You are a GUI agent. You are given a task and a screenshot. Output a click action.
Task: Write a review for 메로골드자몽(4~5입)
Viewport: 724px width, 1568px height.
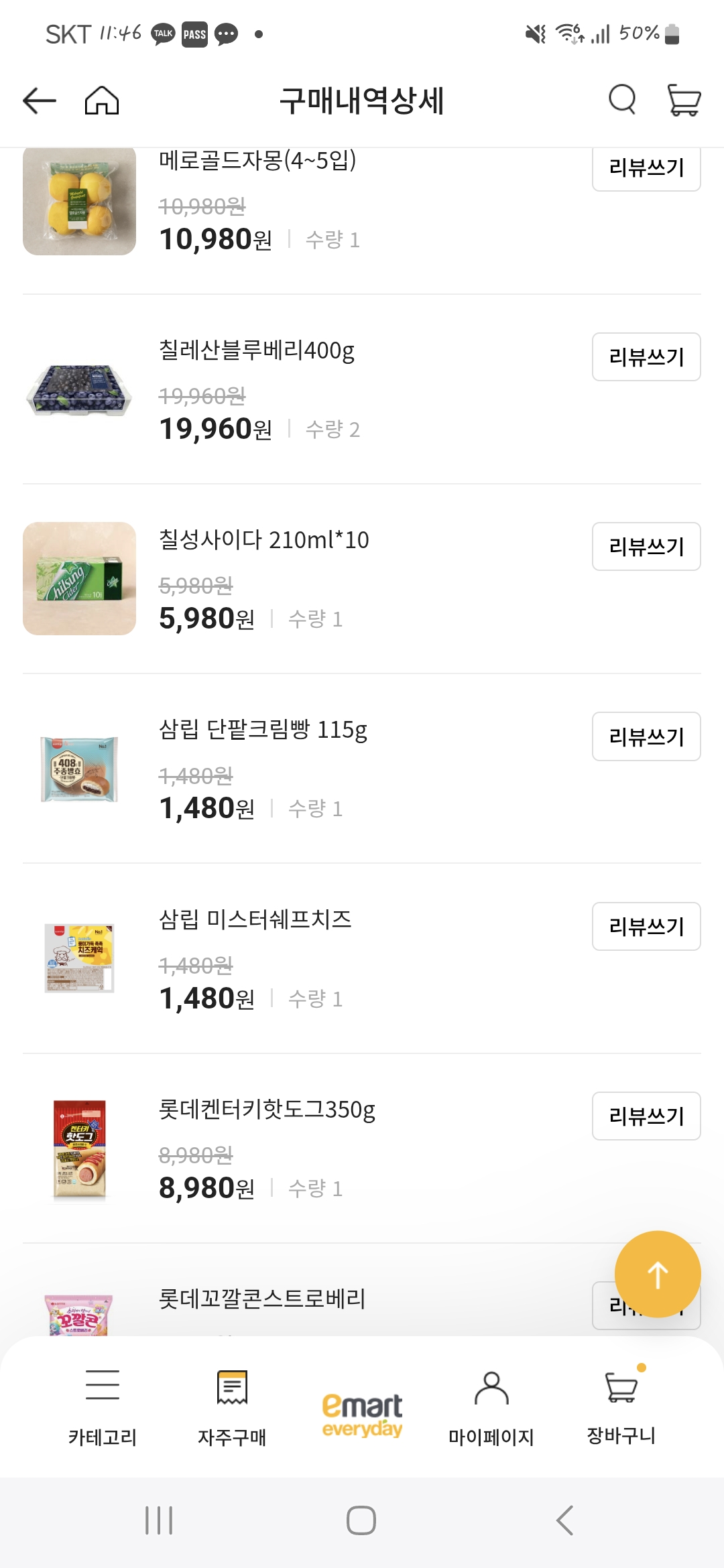pyautogui.click(x=646, y=168)
